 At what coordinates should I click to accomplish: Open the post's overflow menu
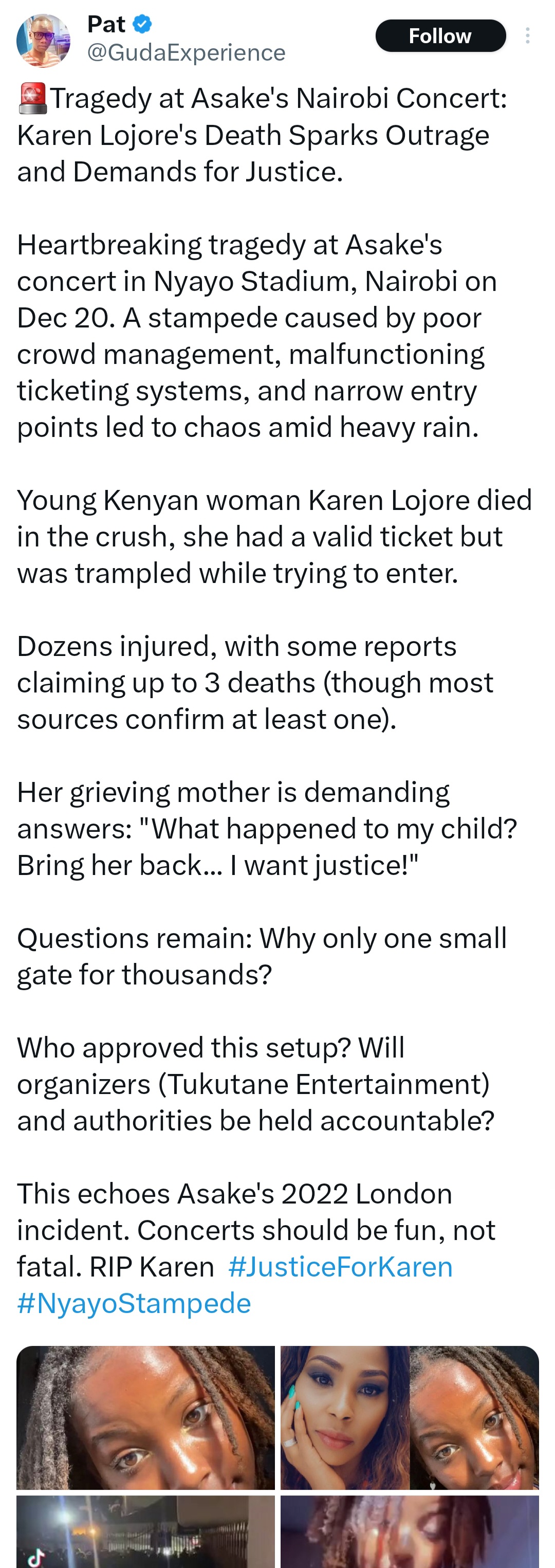527,36
